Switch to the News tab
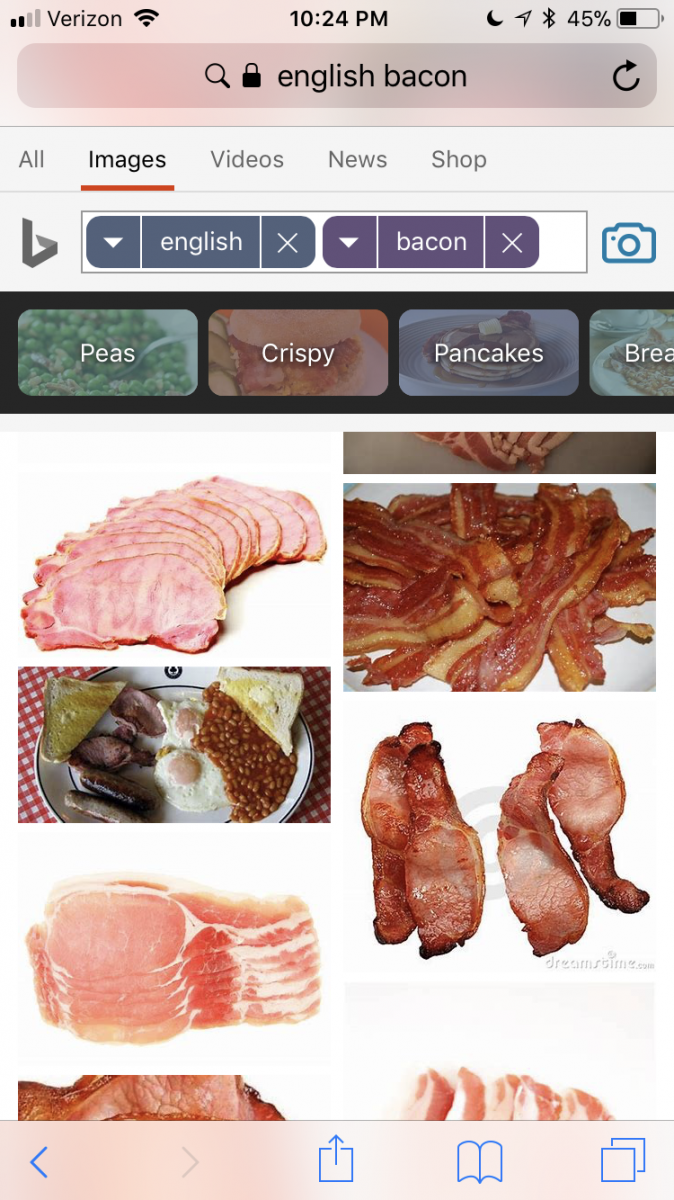Image resolution: width=674 pixels, height=1200 pixels. (x=357, y=160)
